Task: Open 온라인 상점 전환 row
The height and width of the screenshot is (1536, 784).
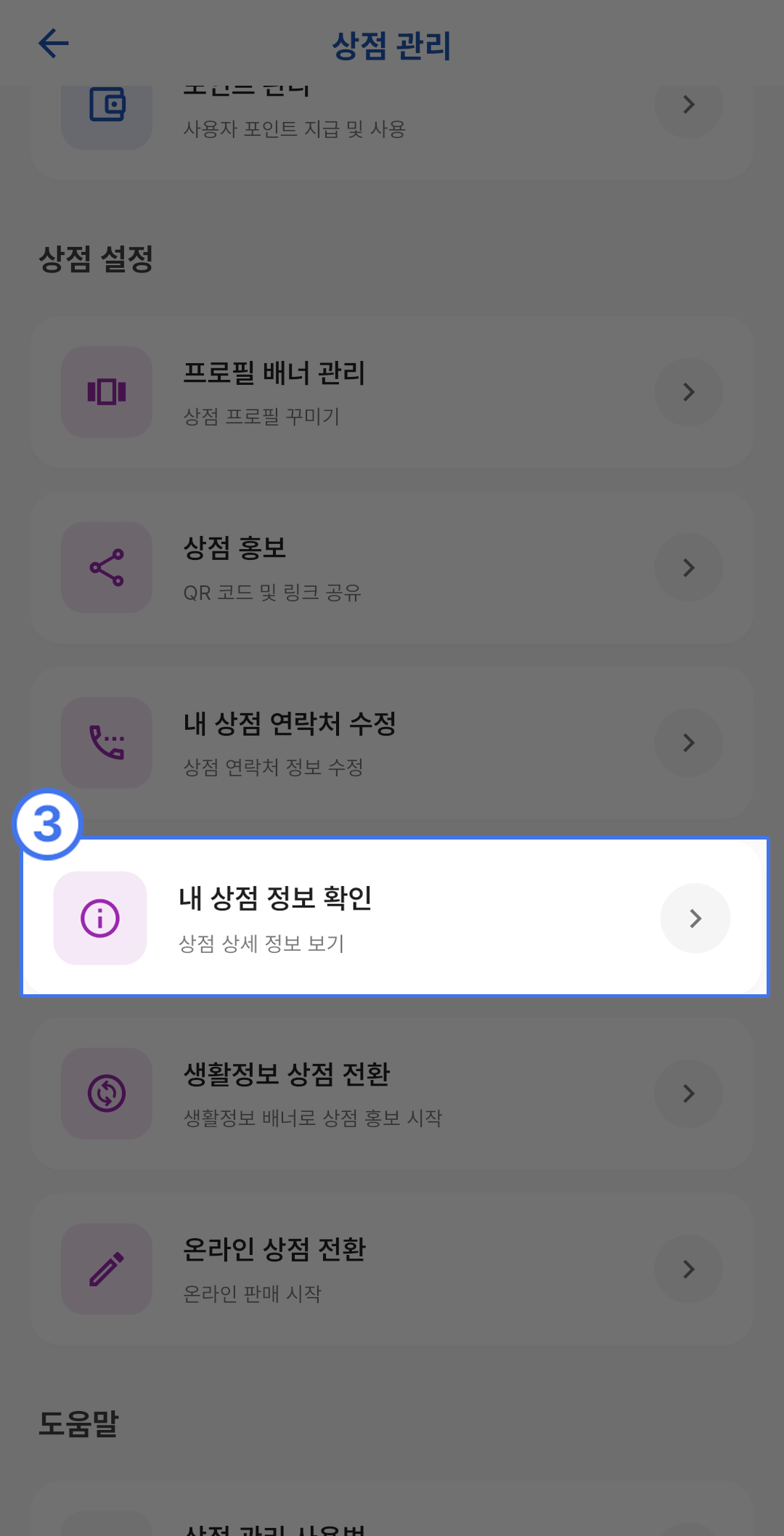Action: (x=392, y=1269)
